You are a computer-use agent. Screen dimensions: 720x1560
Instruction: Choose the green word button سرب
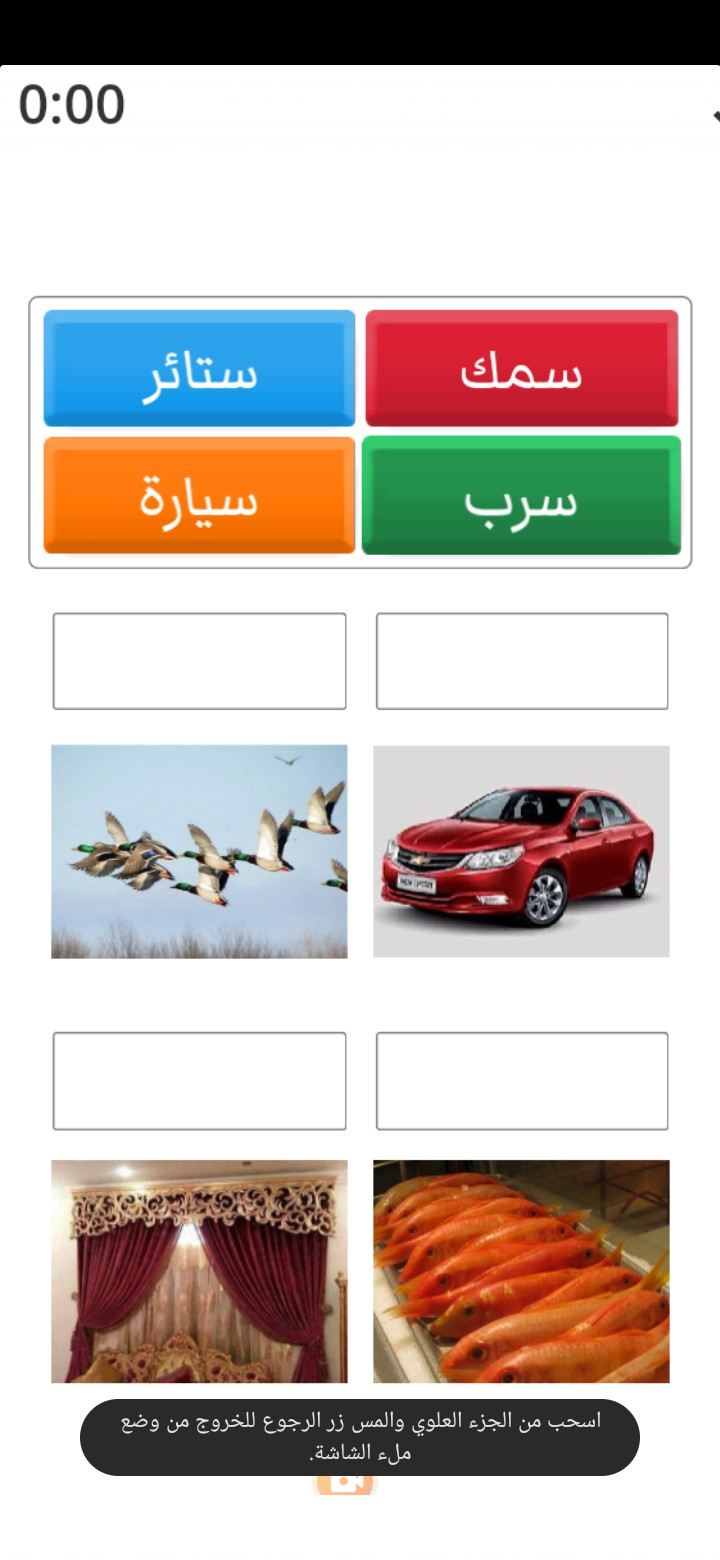(x=521, y=495)
